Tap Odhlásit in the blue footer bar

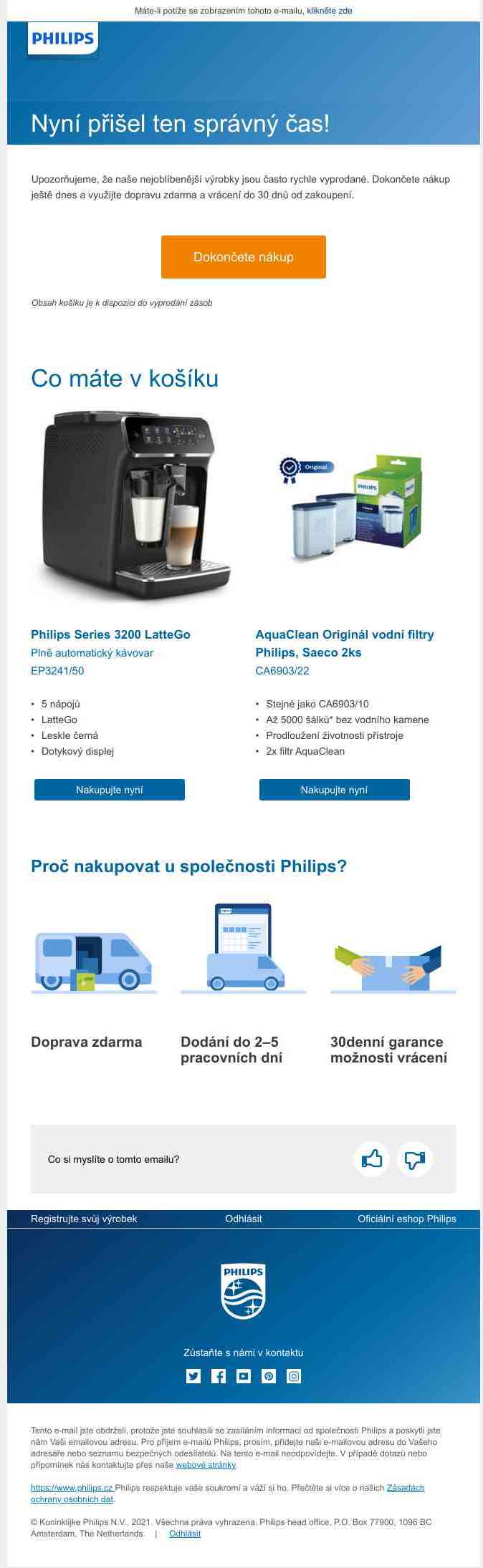coord(243,1219)
